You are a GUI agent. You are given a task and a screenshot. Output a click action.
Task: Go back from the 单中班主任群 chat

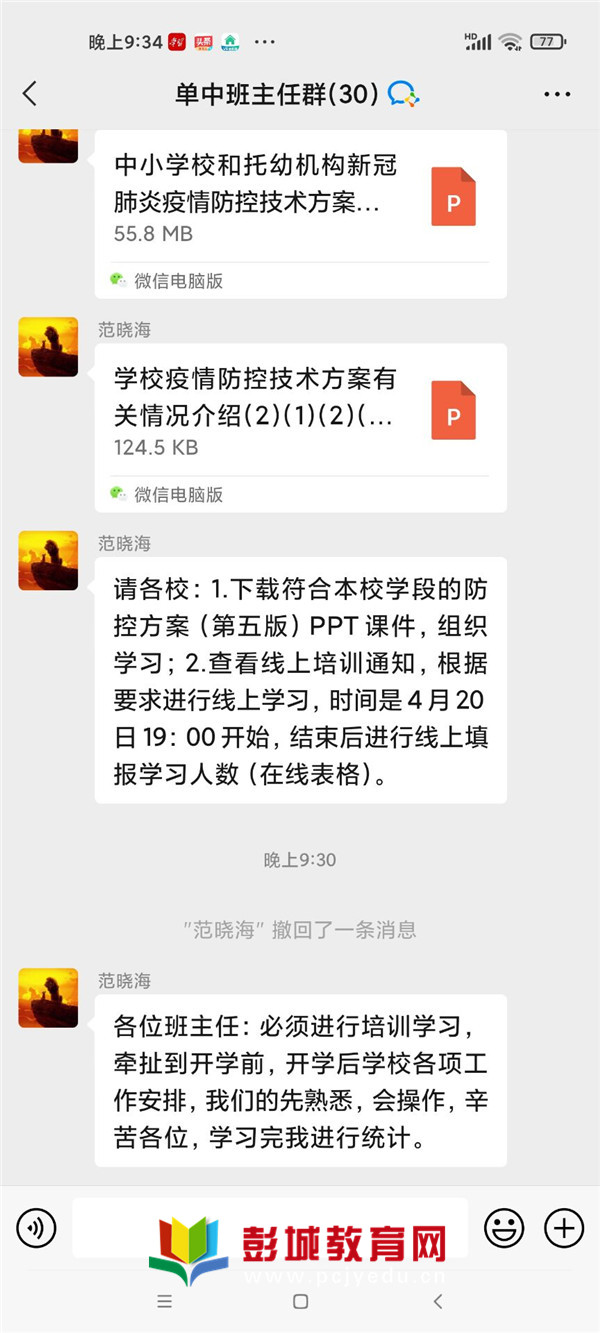tap(29, 94)
